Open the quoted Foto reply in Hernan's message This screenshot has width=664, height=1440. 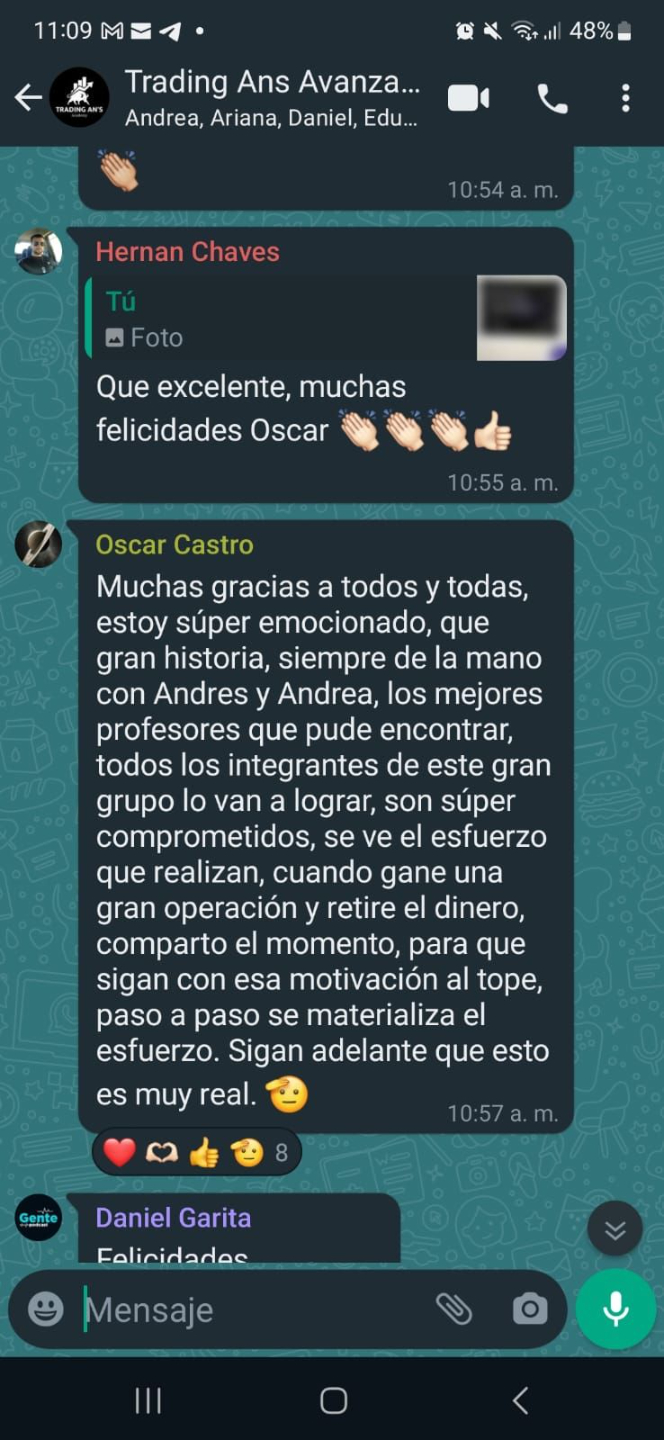click(x=327, y=318)
